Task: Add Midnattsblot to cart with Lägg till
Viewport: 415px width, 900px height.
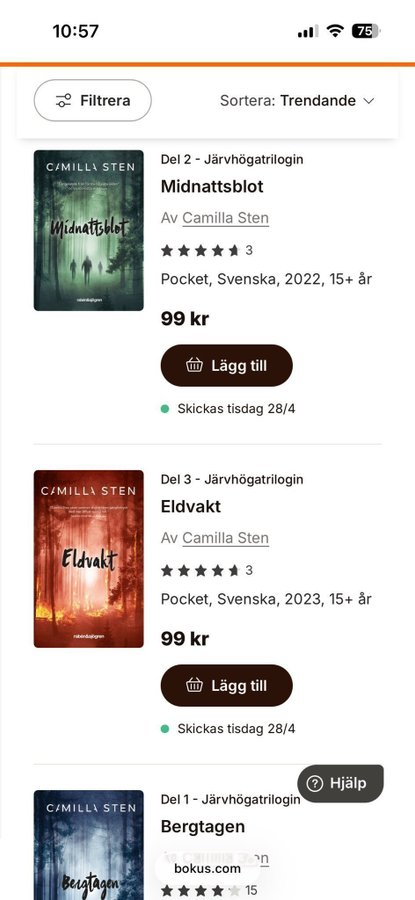Action: click(227, 366)
